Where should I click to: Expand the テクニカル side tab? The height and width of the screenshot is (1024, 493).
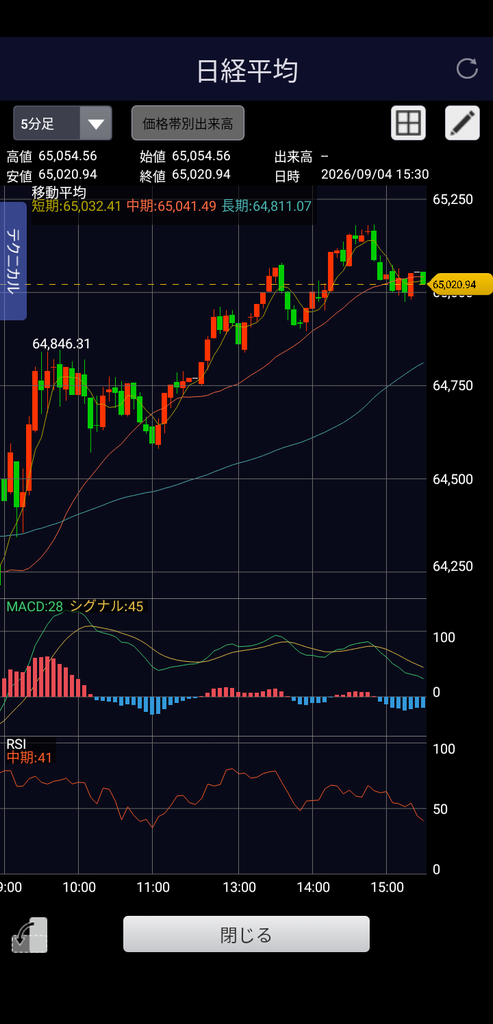coord(13,261)
